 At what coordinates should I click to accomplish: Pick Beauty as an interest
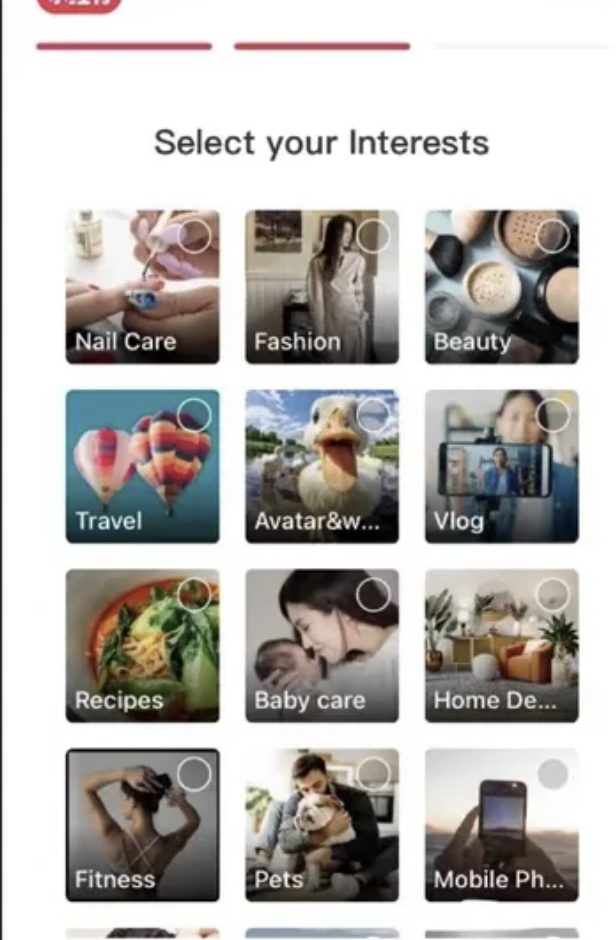[x=501, y=286]
